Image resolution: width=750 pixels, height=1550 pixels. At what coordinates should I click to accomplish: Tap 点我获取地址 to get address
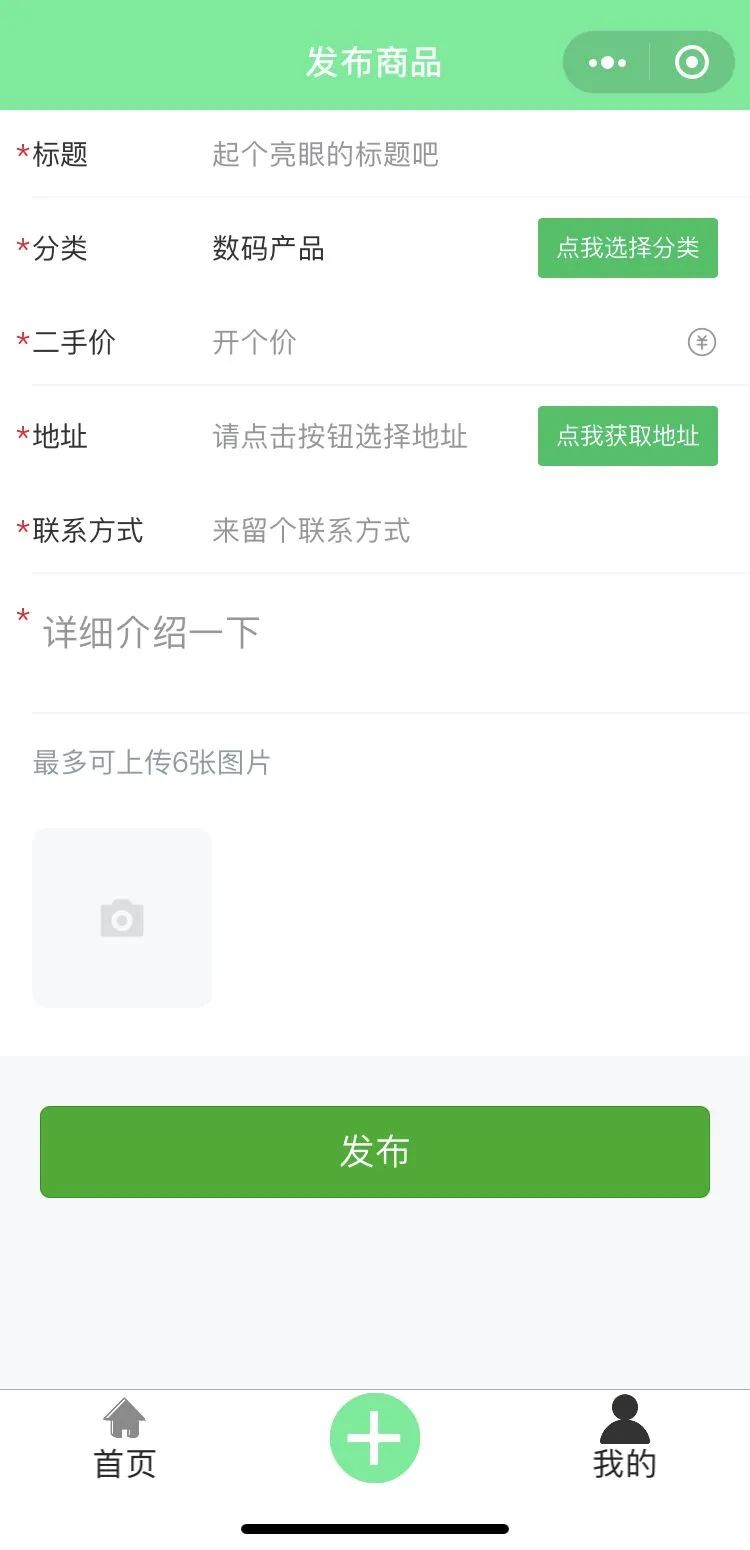627,436
